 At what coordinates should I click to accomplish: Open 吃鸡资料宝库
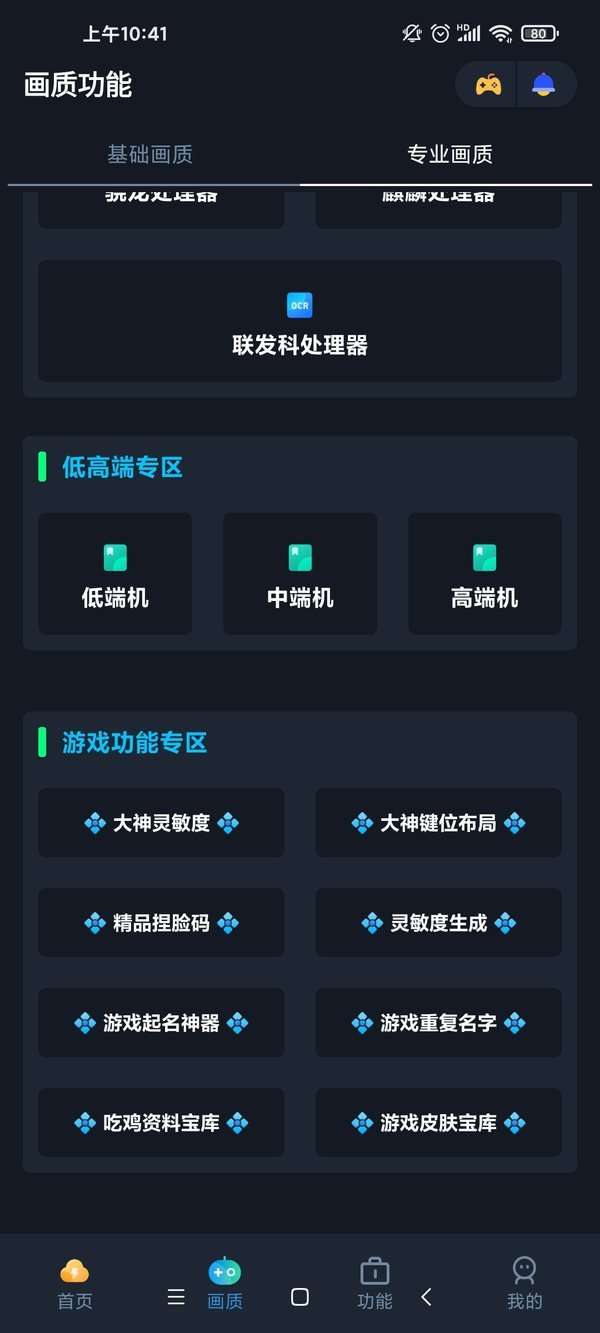(161, 1123)
